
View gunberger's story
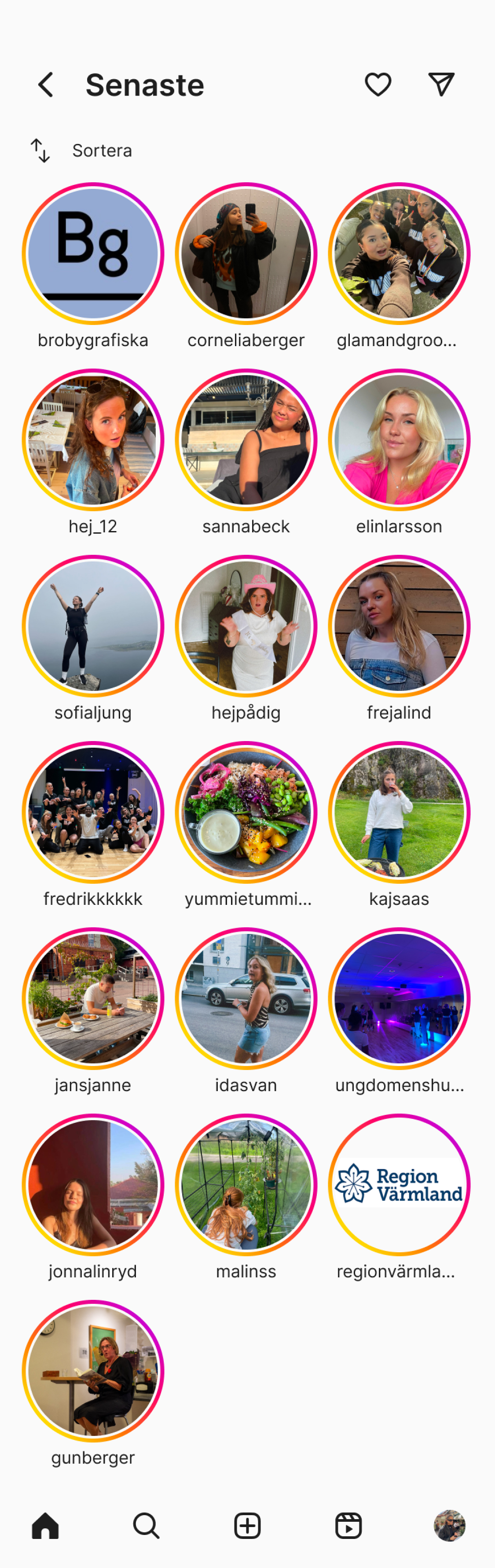93,1371
